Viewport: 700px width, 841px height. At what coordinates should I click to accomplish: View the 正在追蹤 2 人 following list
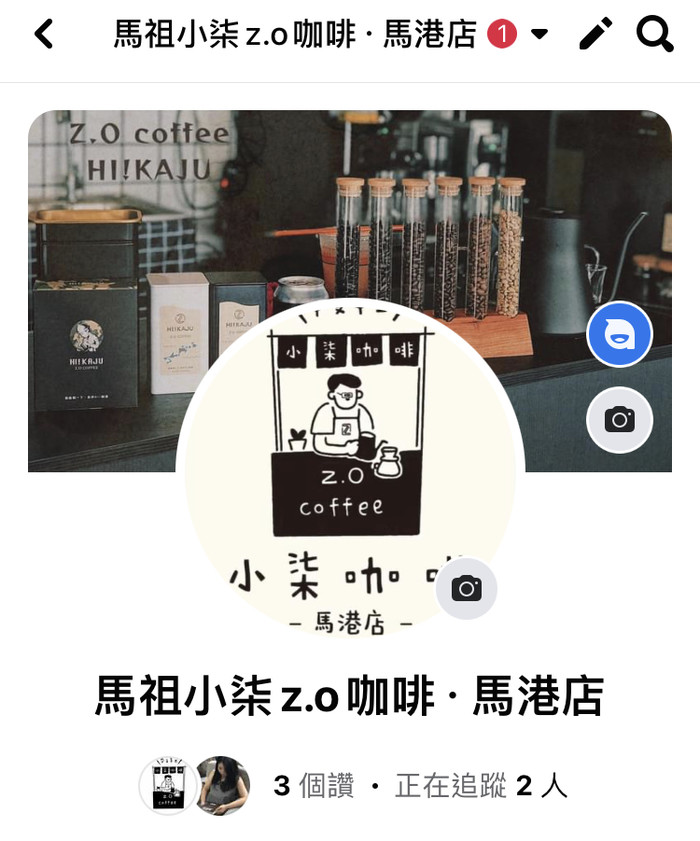pyautogui.click(x=481, y=786)
